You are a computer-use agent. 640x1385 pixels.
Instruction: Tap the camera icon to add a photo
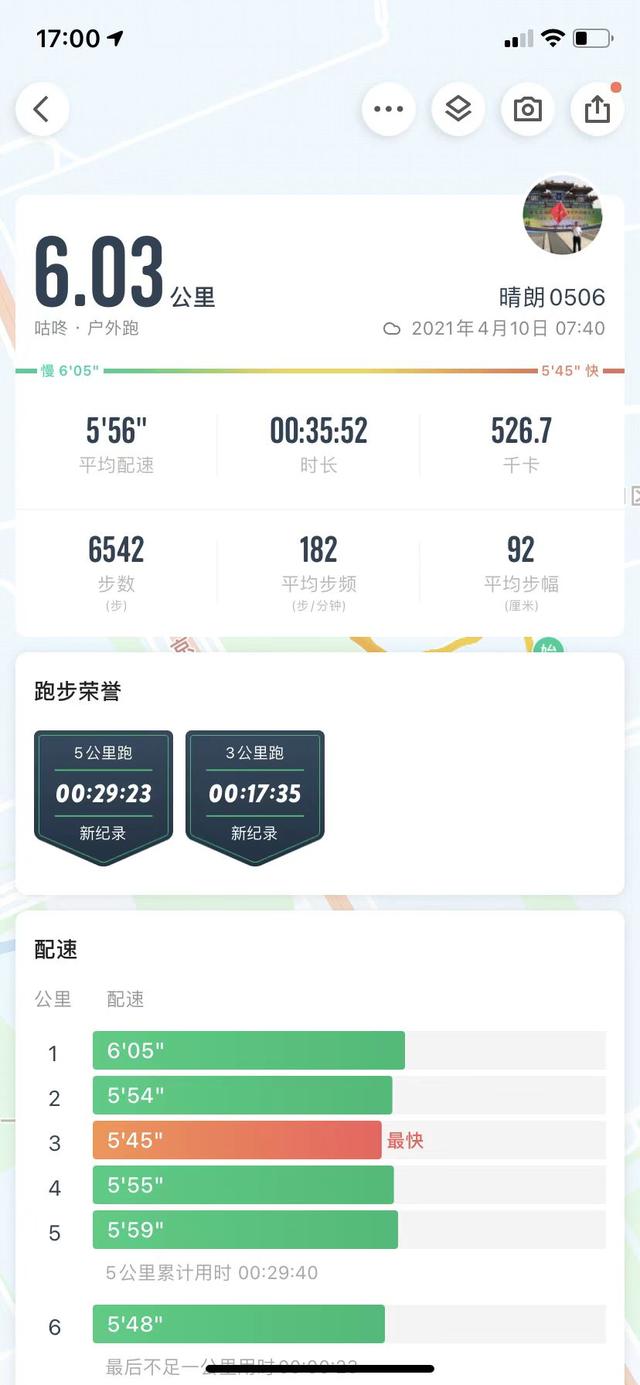click(x=527, y=109)
